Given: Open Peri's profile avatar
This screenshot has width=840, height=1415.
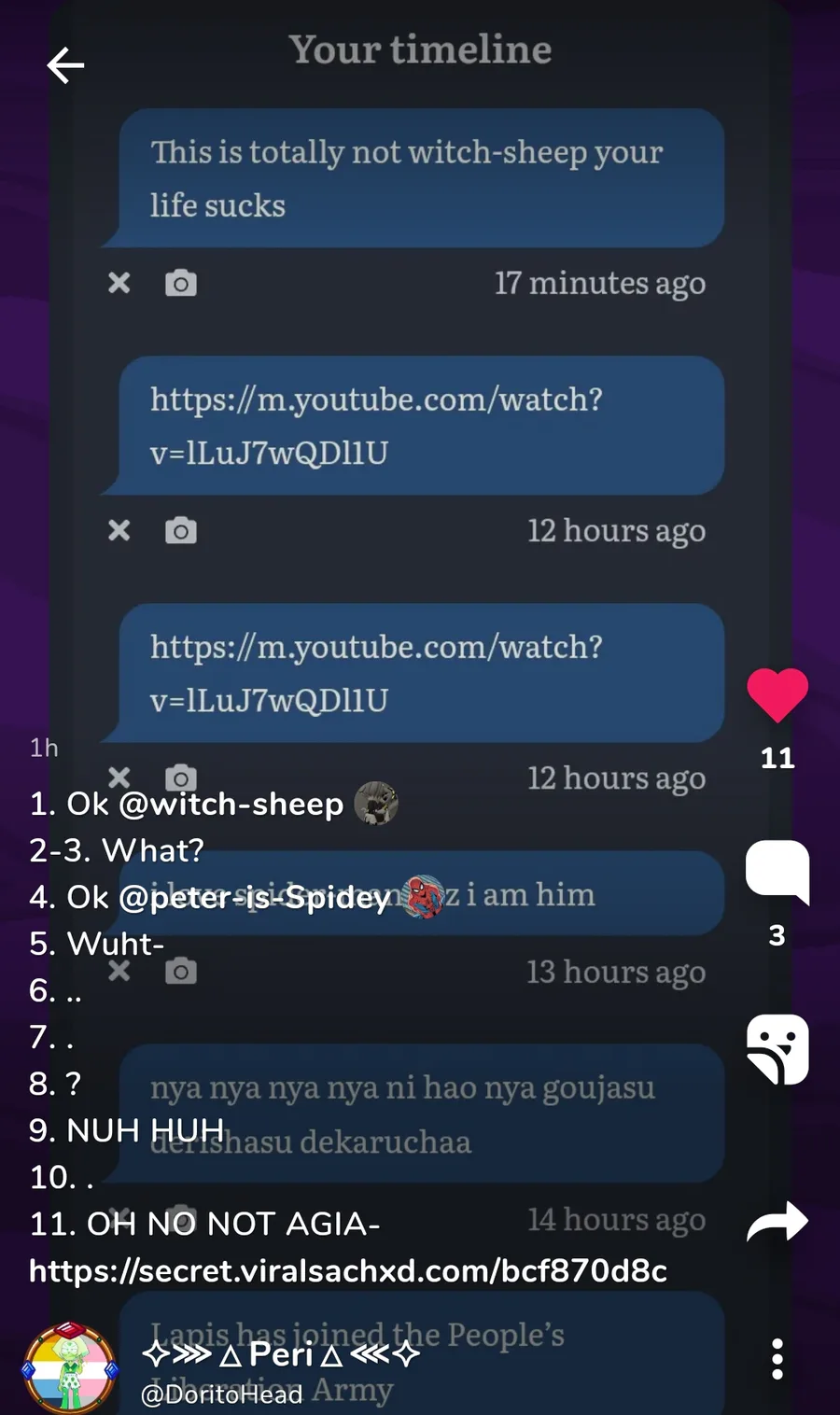Looking at the screenshot, I should [x=70, y=1367].
